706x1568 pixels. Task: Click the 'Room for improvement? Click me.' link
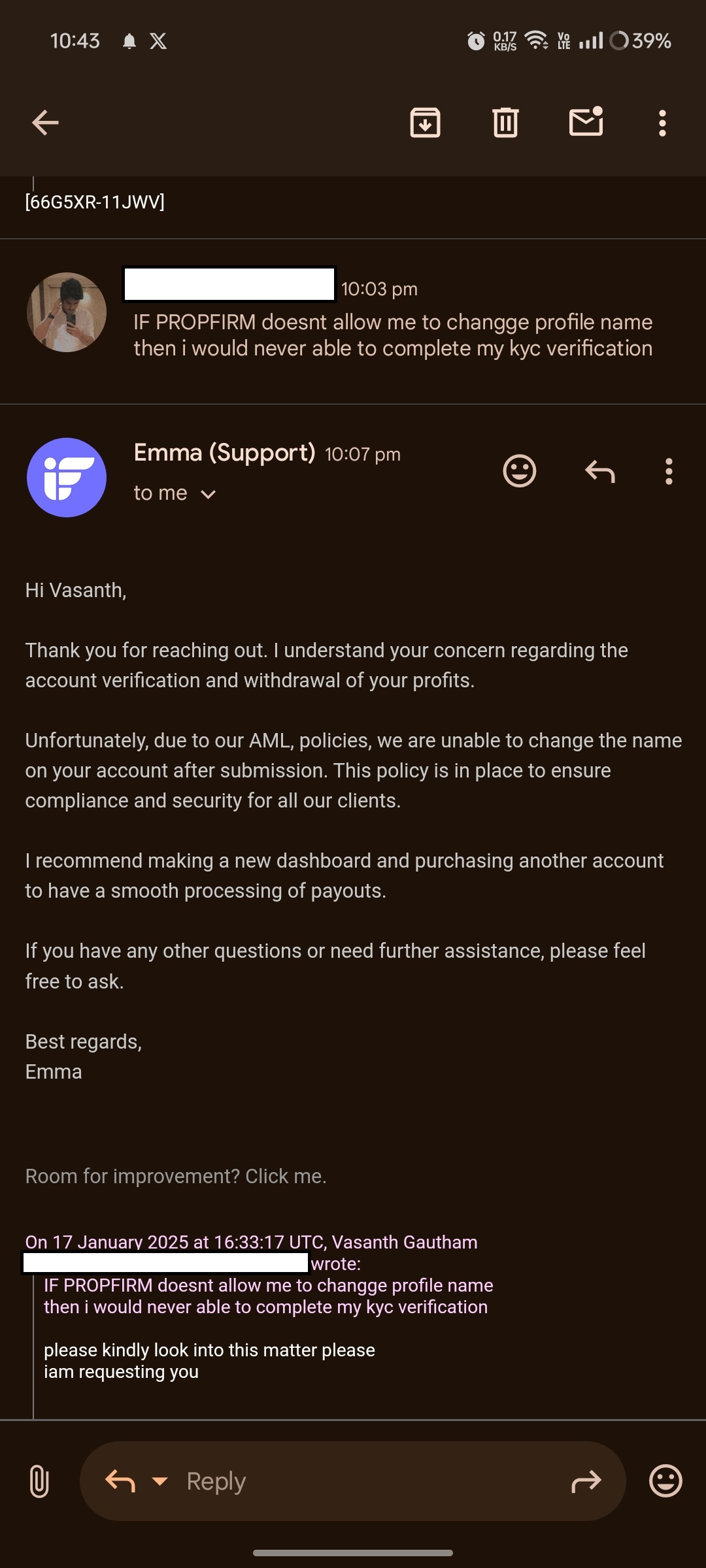(176, 1176)
